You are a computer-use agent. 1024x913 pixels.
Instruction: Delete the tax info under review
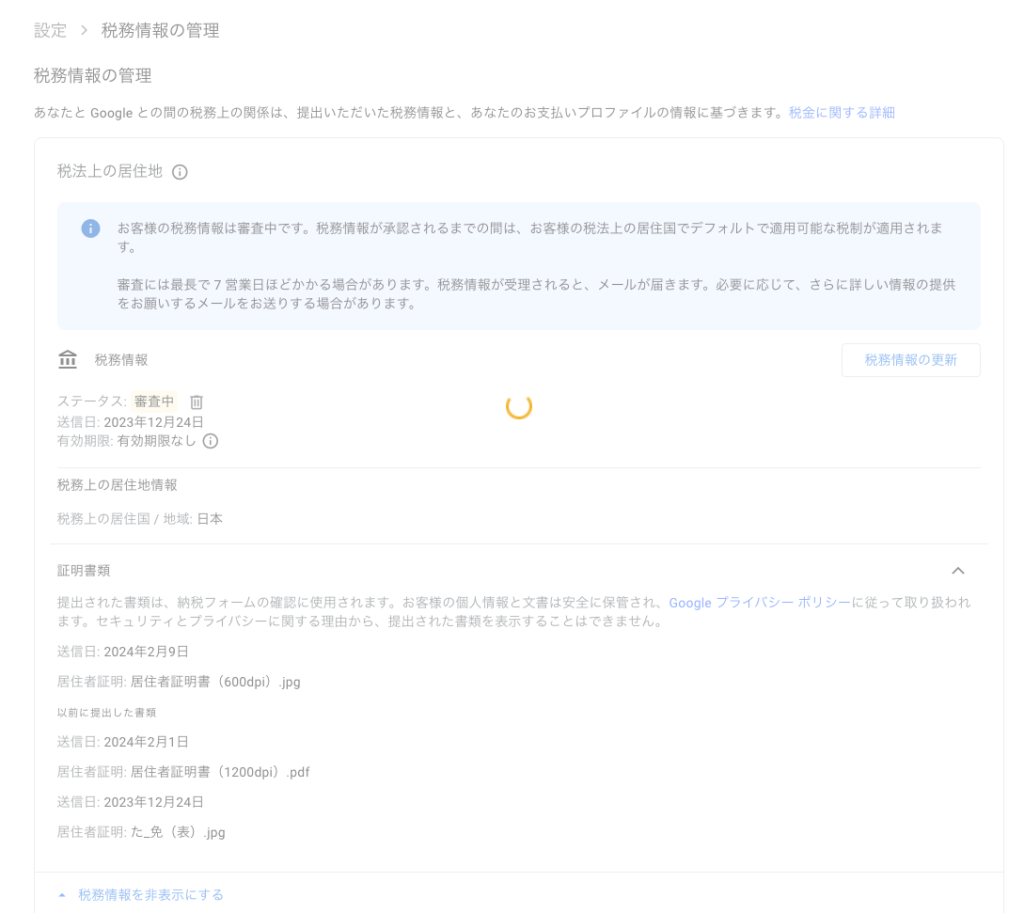[x=197, y=402]
